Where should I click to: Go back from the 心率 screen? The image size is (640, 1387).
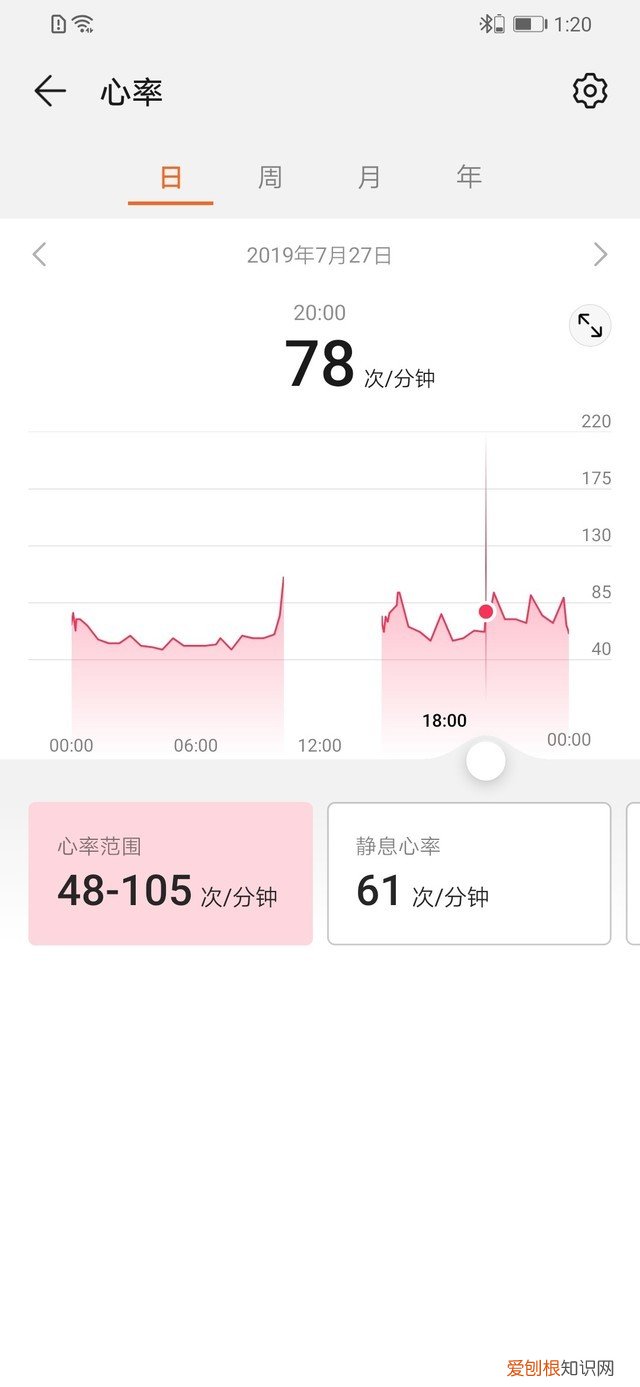(x=49, y=92)
